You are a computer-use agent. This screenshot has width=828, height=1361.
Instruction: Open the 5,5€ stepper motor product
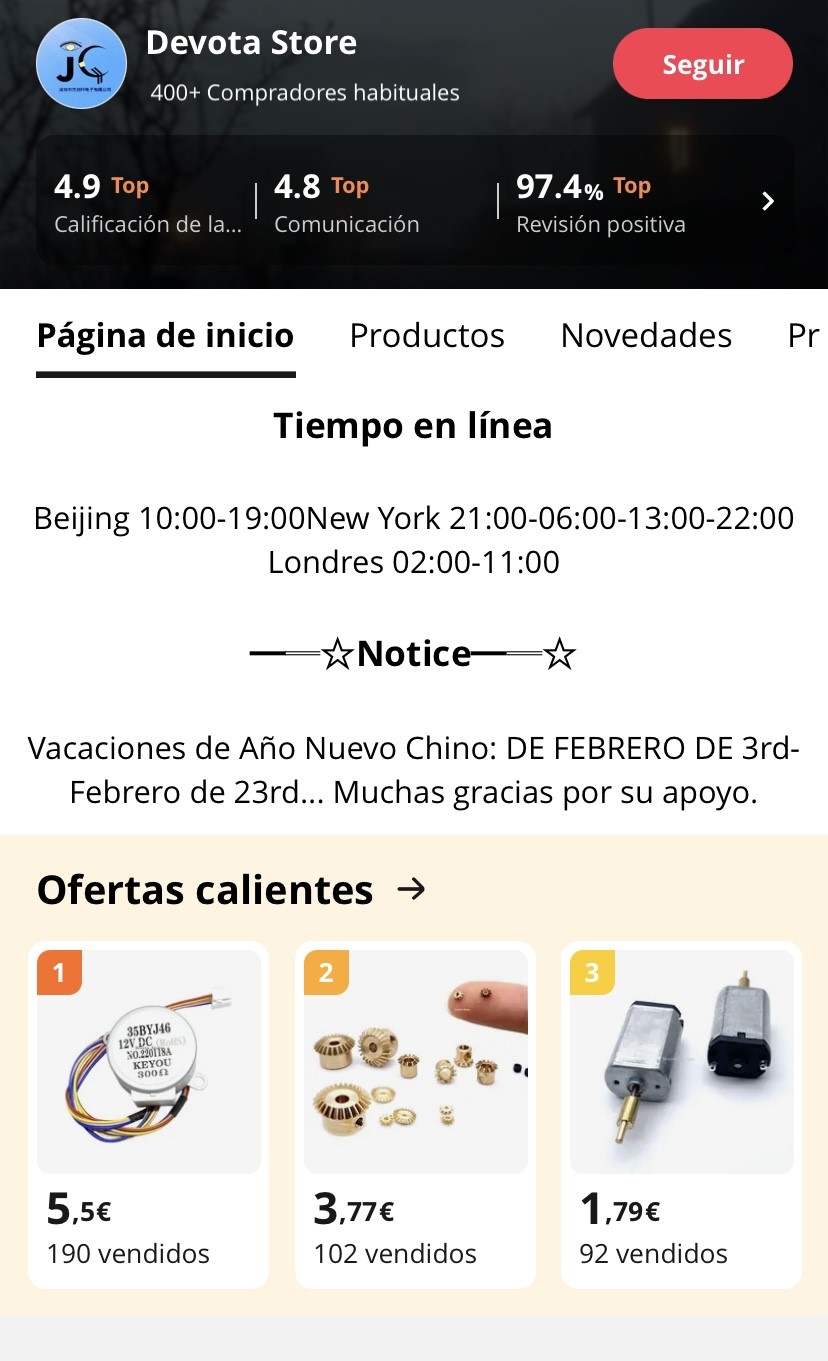tap(148, 1115)
